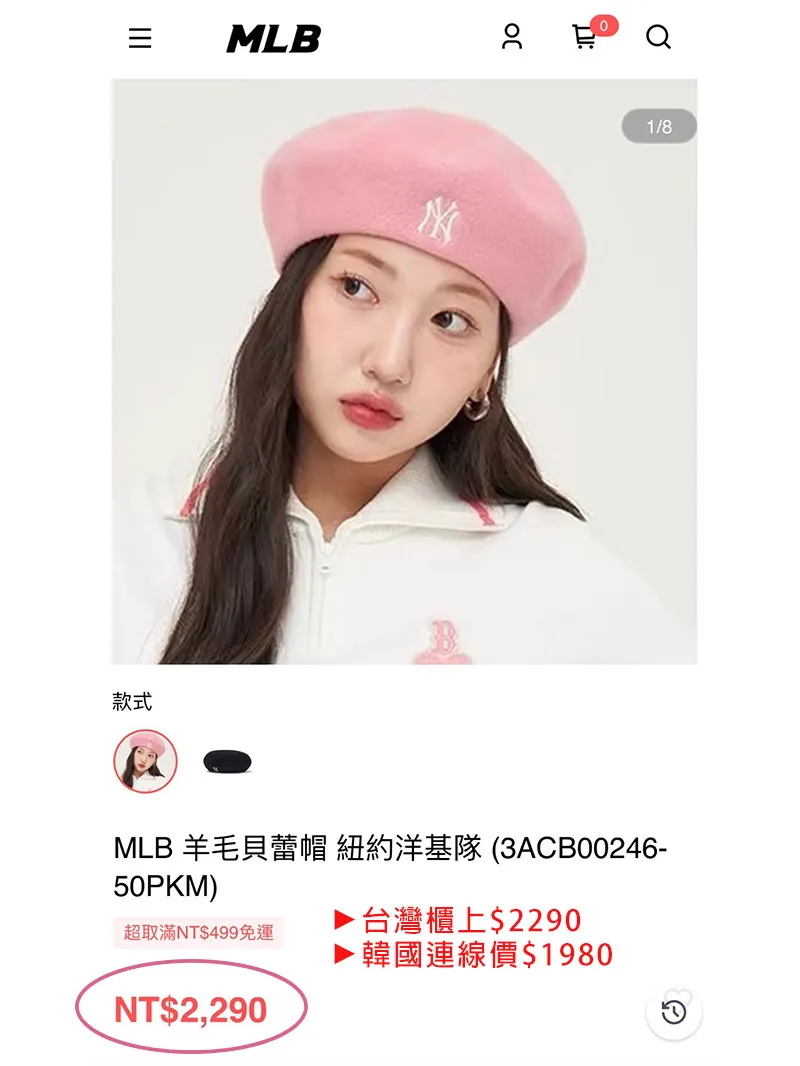Open the pink beret product photo

(x=404, y=371)
